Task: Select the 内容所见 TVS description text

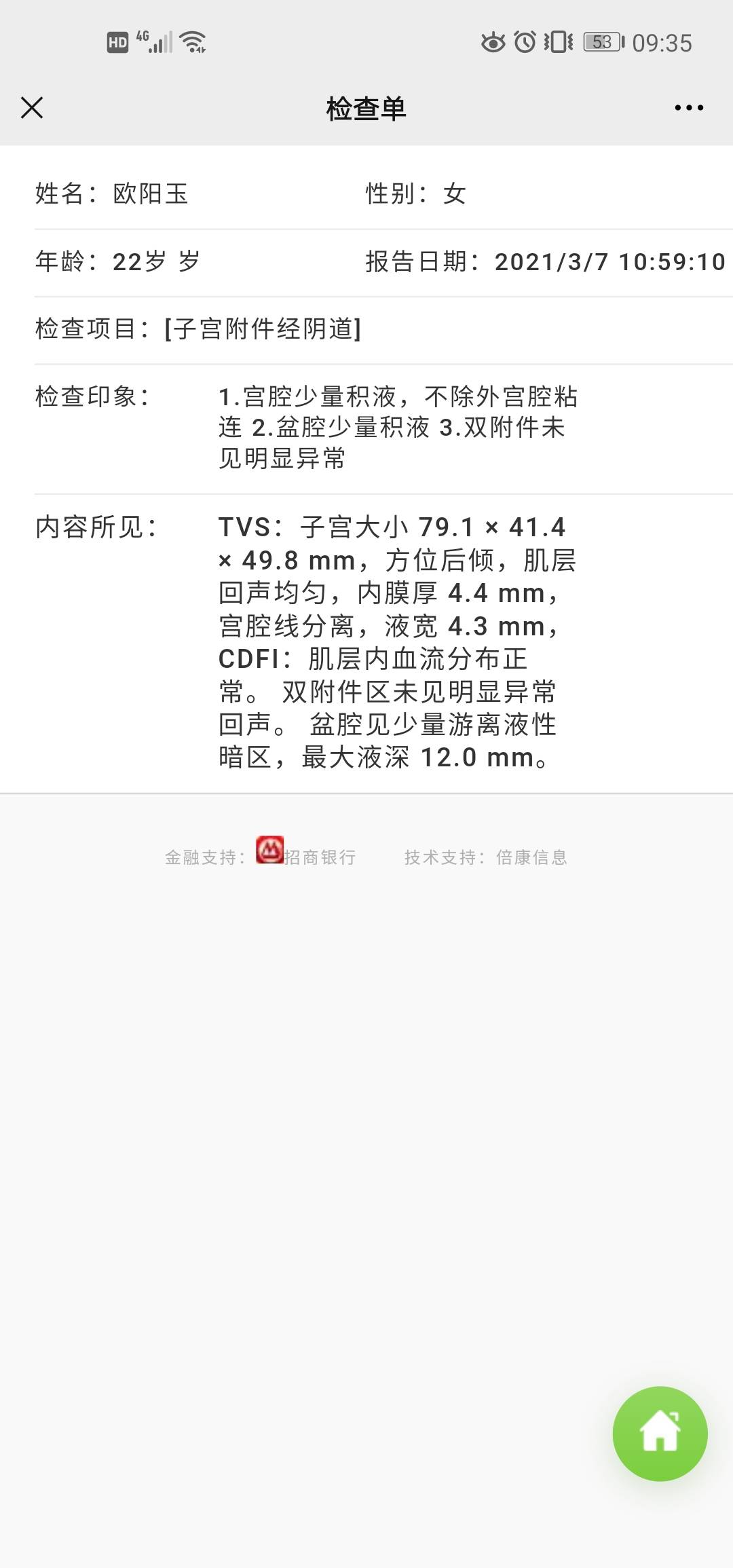Action: pyautogui.click(x=394, y=645)
